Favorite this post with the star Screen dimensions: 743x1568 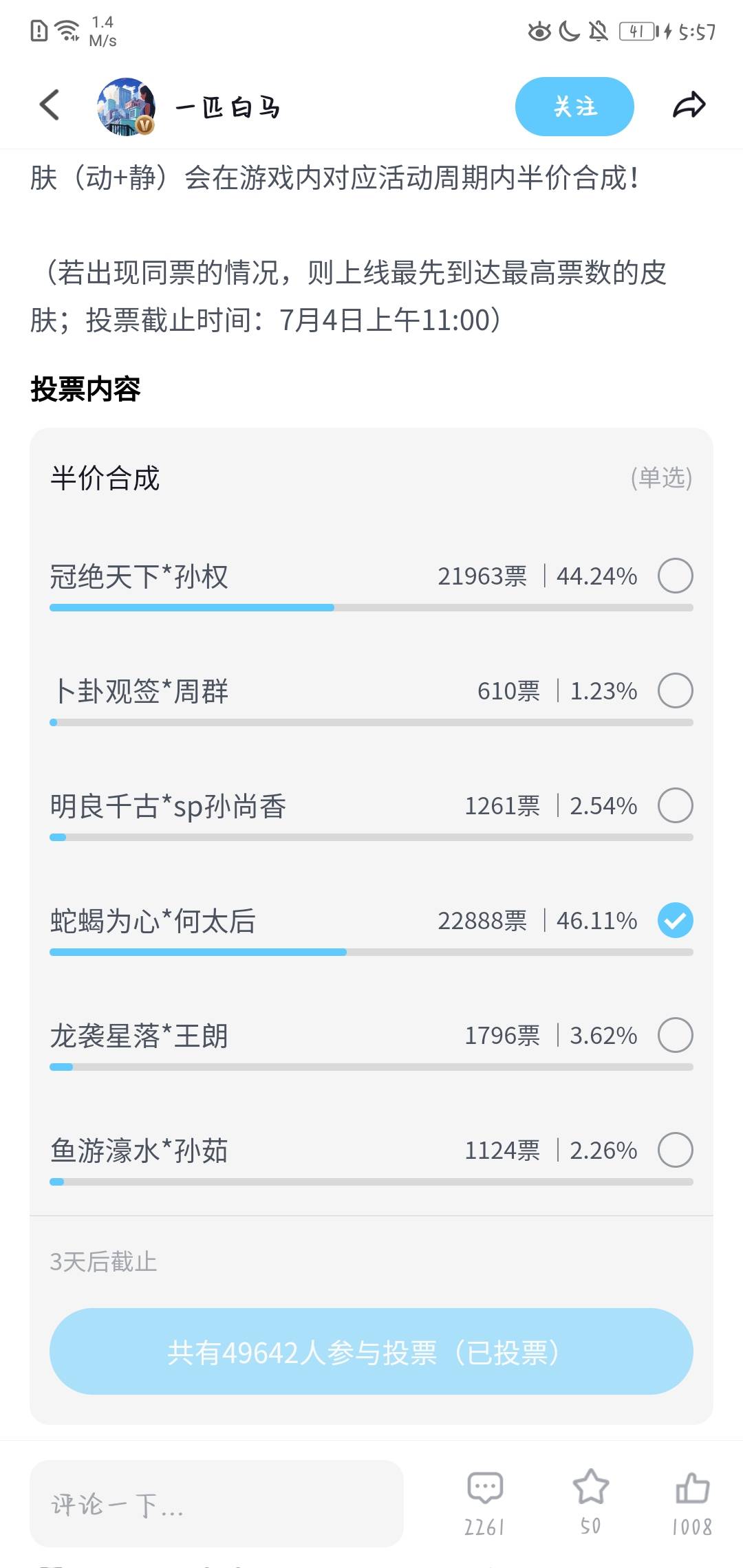point(590,1502)
